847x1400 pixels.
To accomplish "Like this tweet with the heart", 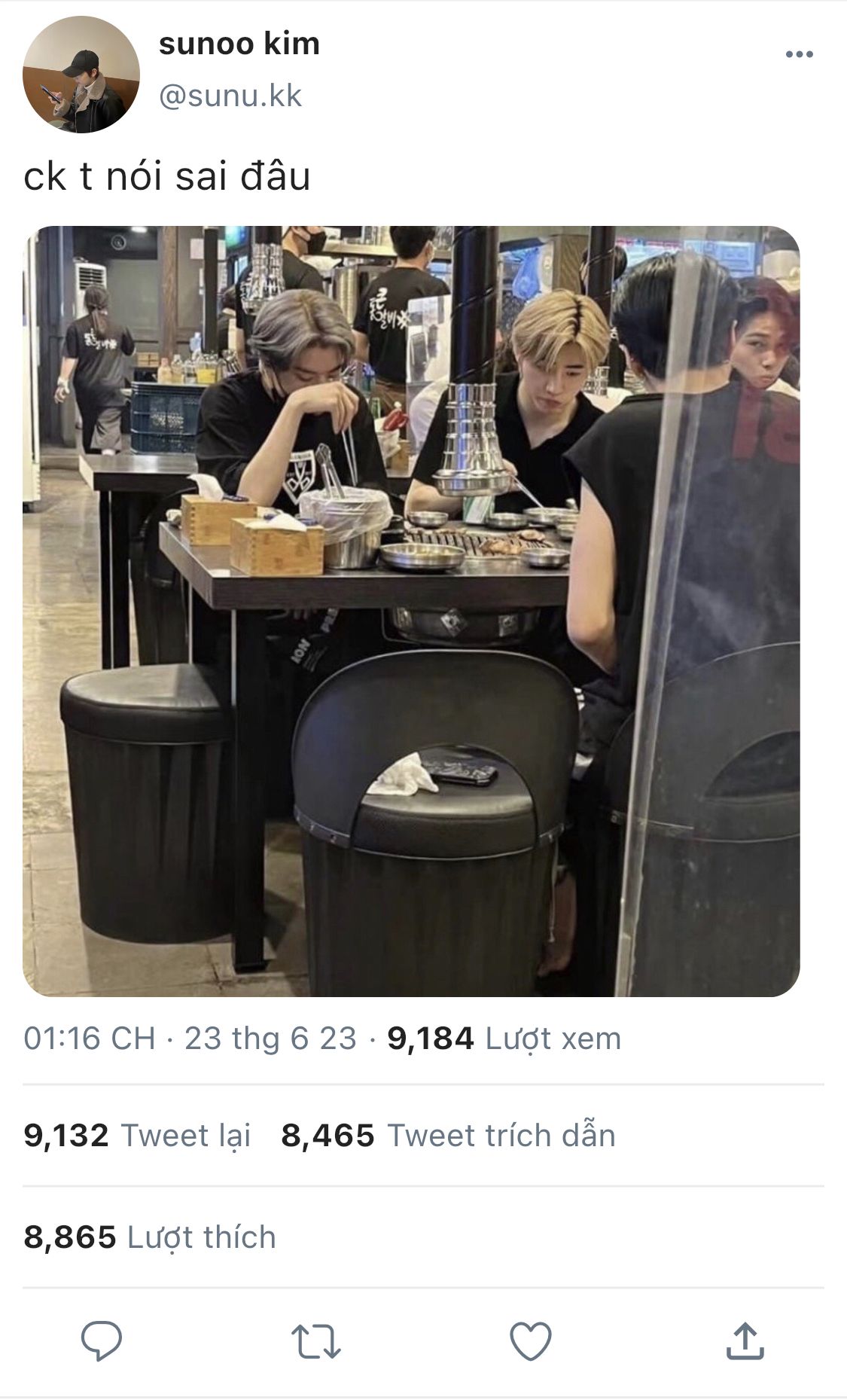I will pos(531,1341).
